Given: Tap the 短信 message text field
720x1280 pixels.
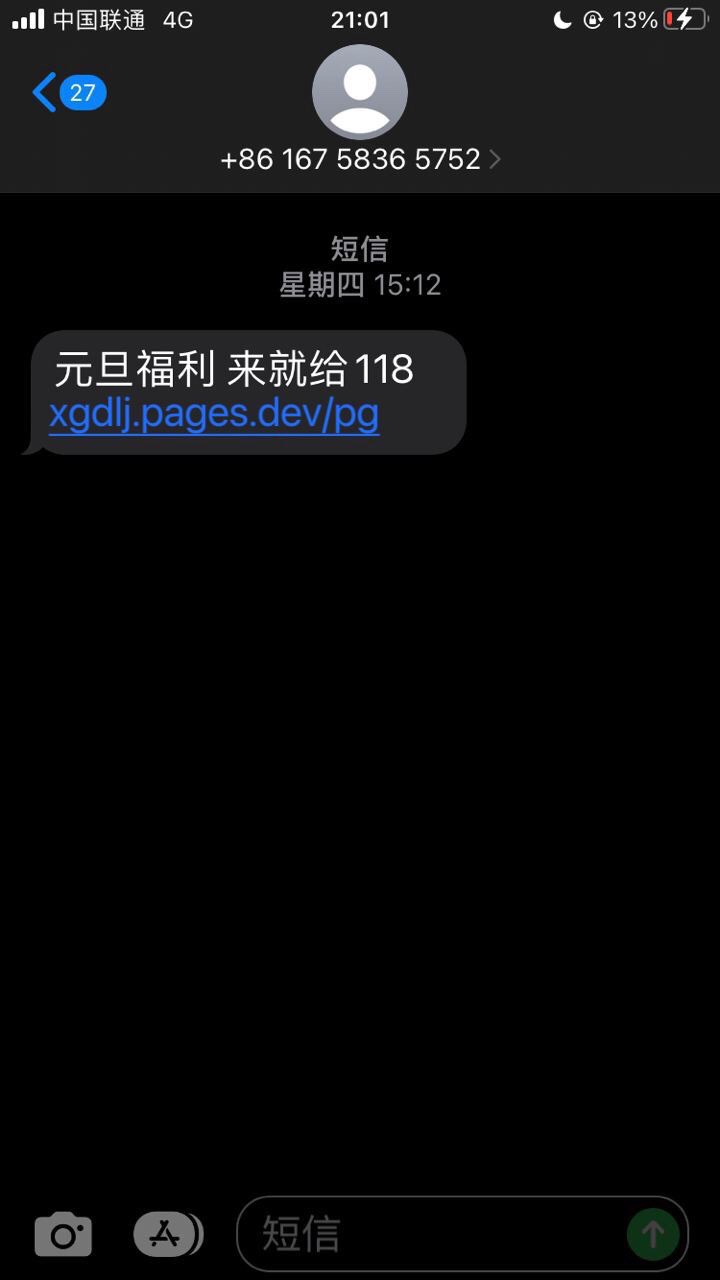Looking at the screenshot, I should pos(430,1235).
